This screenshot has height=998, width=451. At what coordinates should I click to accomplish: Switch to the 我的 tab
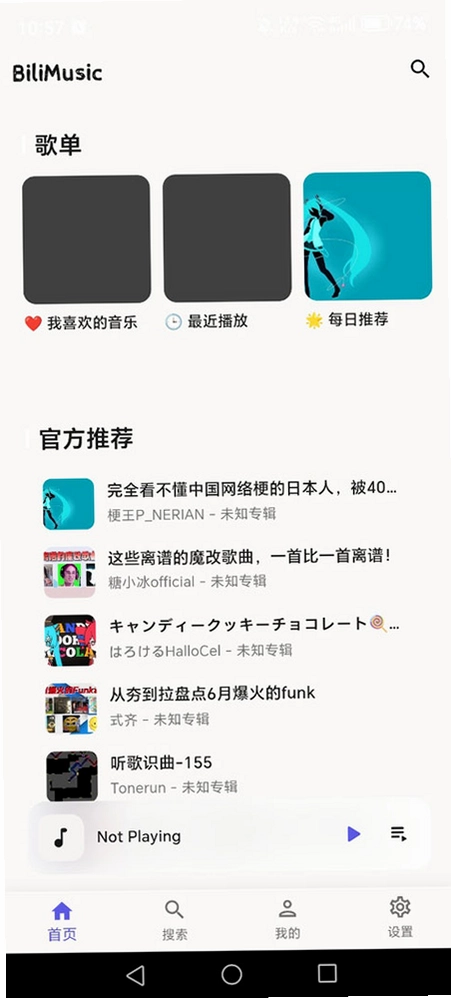pos(288,920)
